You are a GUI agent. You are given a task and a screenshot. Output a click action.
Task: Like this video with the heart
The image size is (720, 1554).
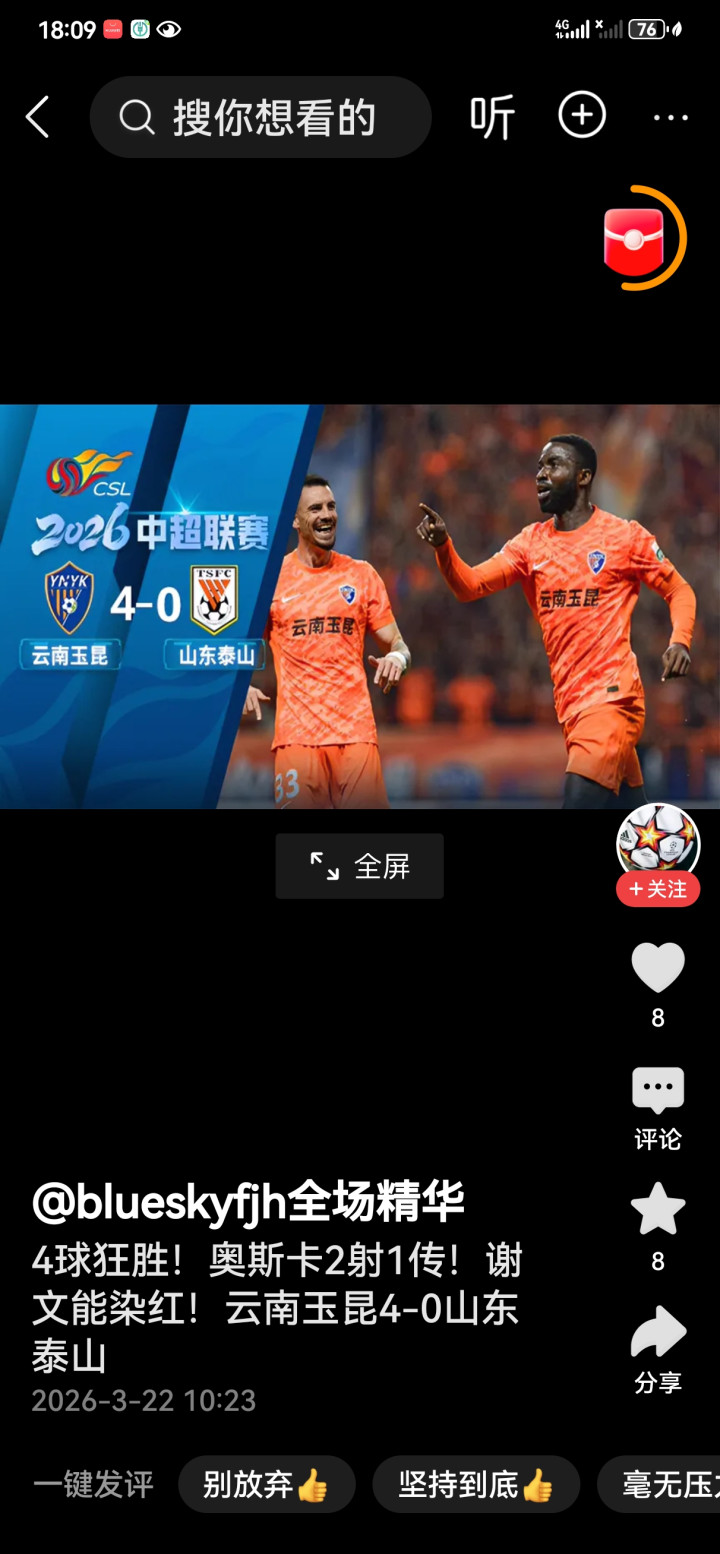click(x=657, y=968)
